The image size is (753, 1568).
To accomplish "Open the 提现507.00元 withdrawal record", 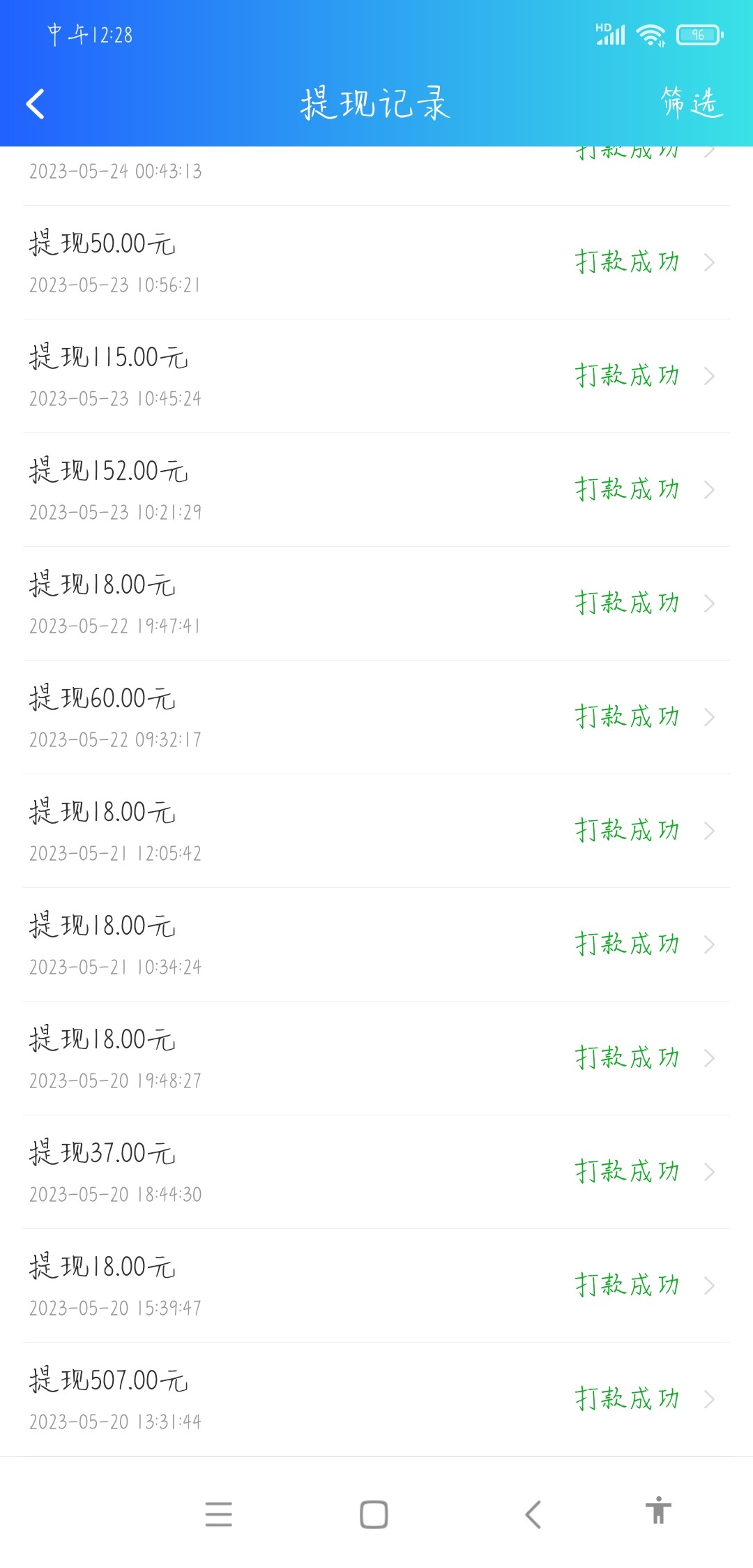I will (x=376, y=1399).
